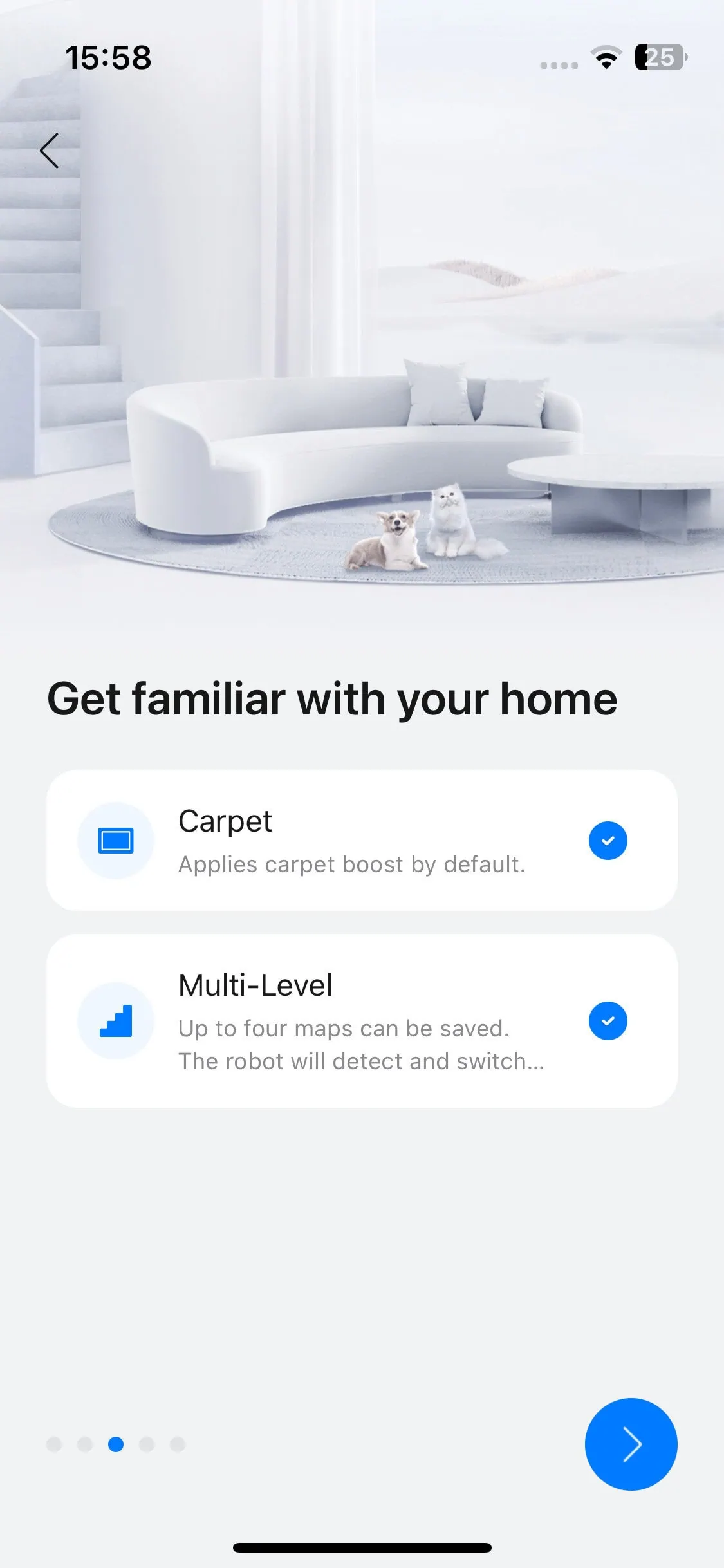Uncheck the Multi-Level option
The image size is (724, 1568).
[608, 1020]
